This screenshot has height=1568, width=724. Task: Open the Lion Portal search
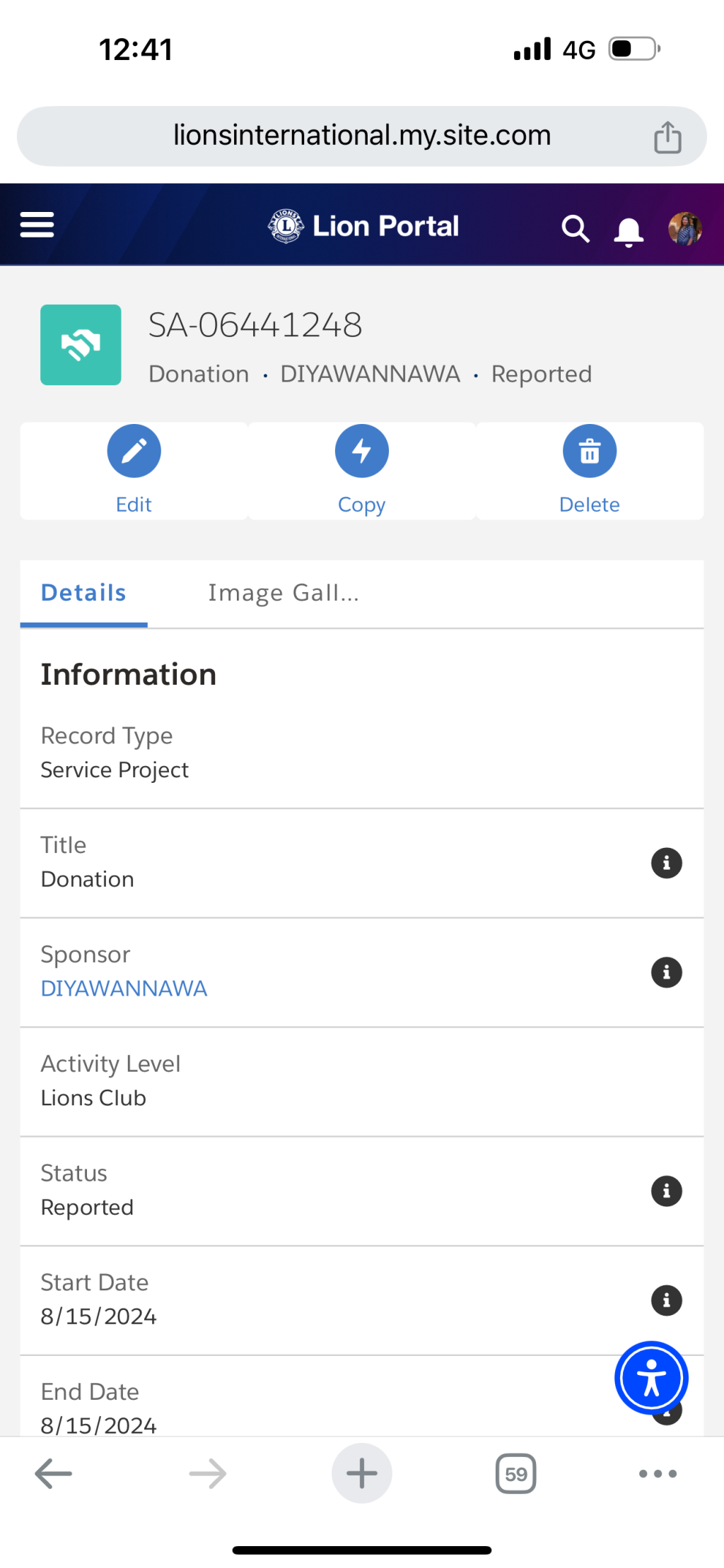576,228
